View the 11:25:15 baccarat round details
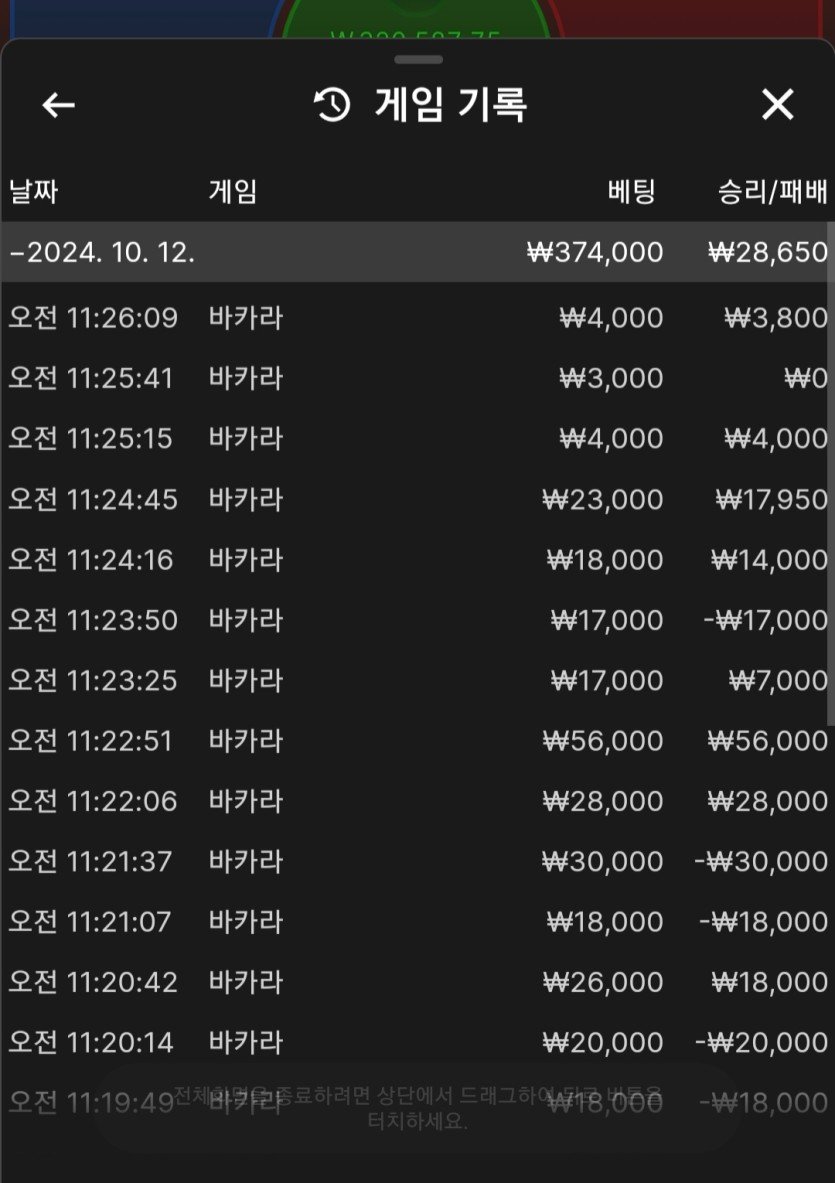Viewport: 835px width, 1183px height. [417, 438]
